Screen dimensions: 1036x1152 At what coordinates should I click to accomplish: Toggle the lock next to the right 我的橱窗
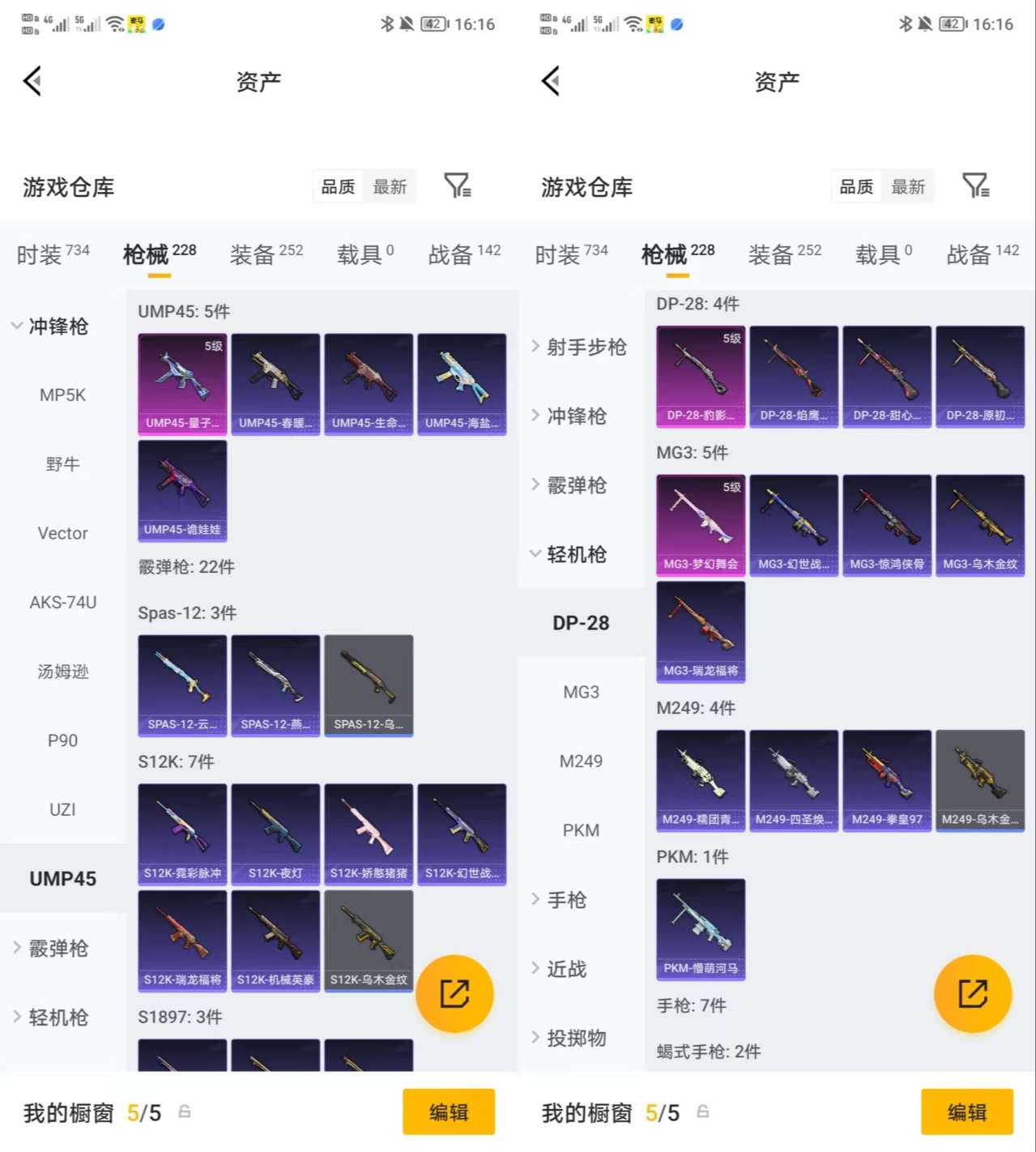(x=704, y=1112)
